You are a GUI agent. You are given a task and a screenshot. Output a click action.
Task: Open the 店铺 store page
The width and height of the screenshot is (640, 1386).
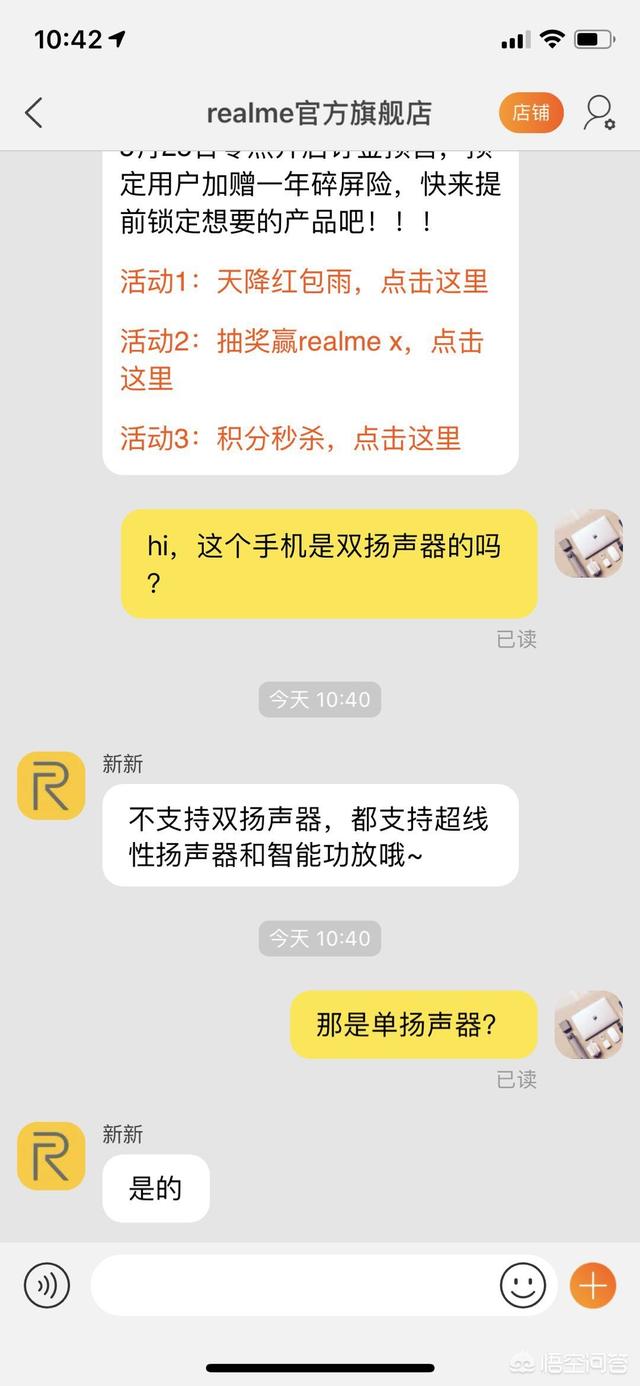point(531,113)
